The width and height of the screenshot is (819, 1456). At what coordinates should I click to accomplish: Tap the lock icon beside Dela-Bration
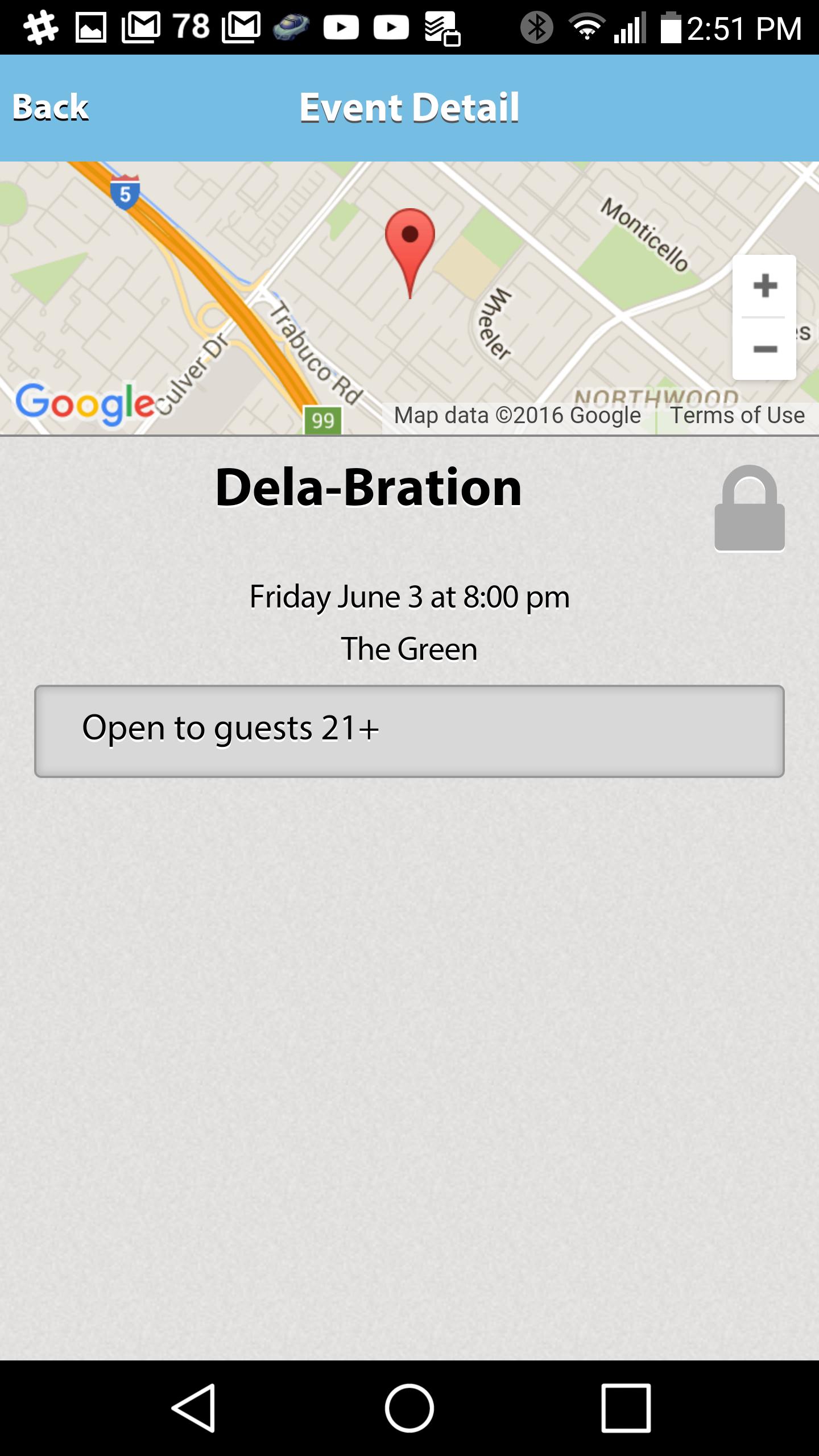pyautogui.click(x=750, y=508)
